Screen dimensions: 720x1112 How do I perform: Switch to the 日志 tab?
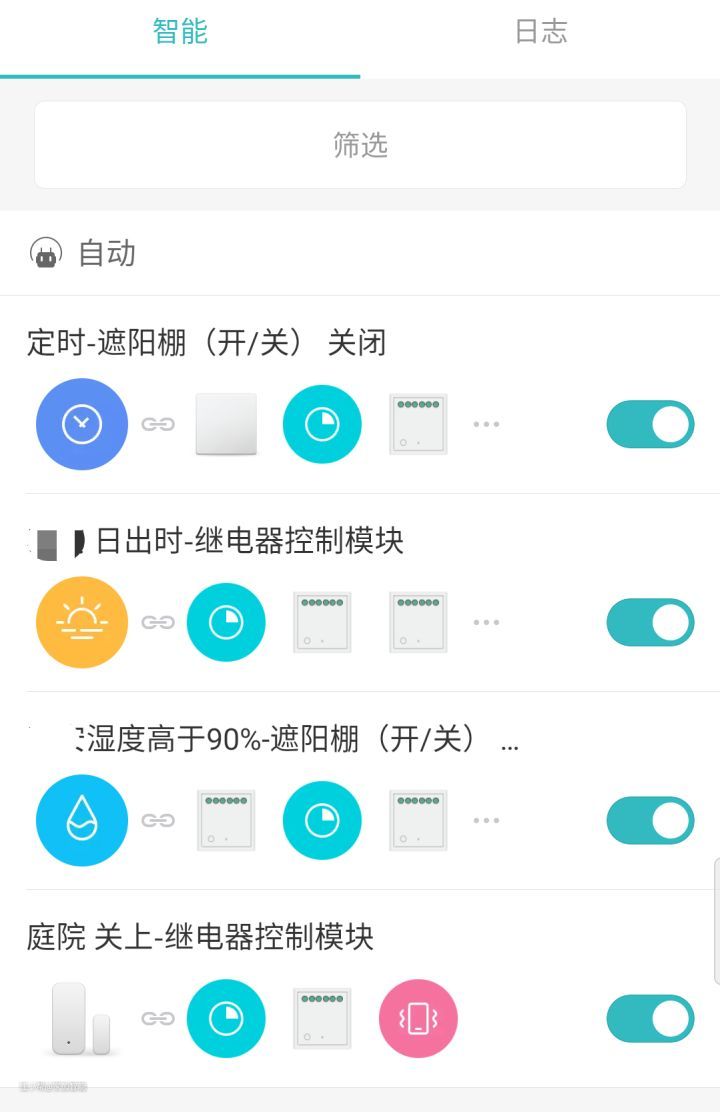pos(540,32)
